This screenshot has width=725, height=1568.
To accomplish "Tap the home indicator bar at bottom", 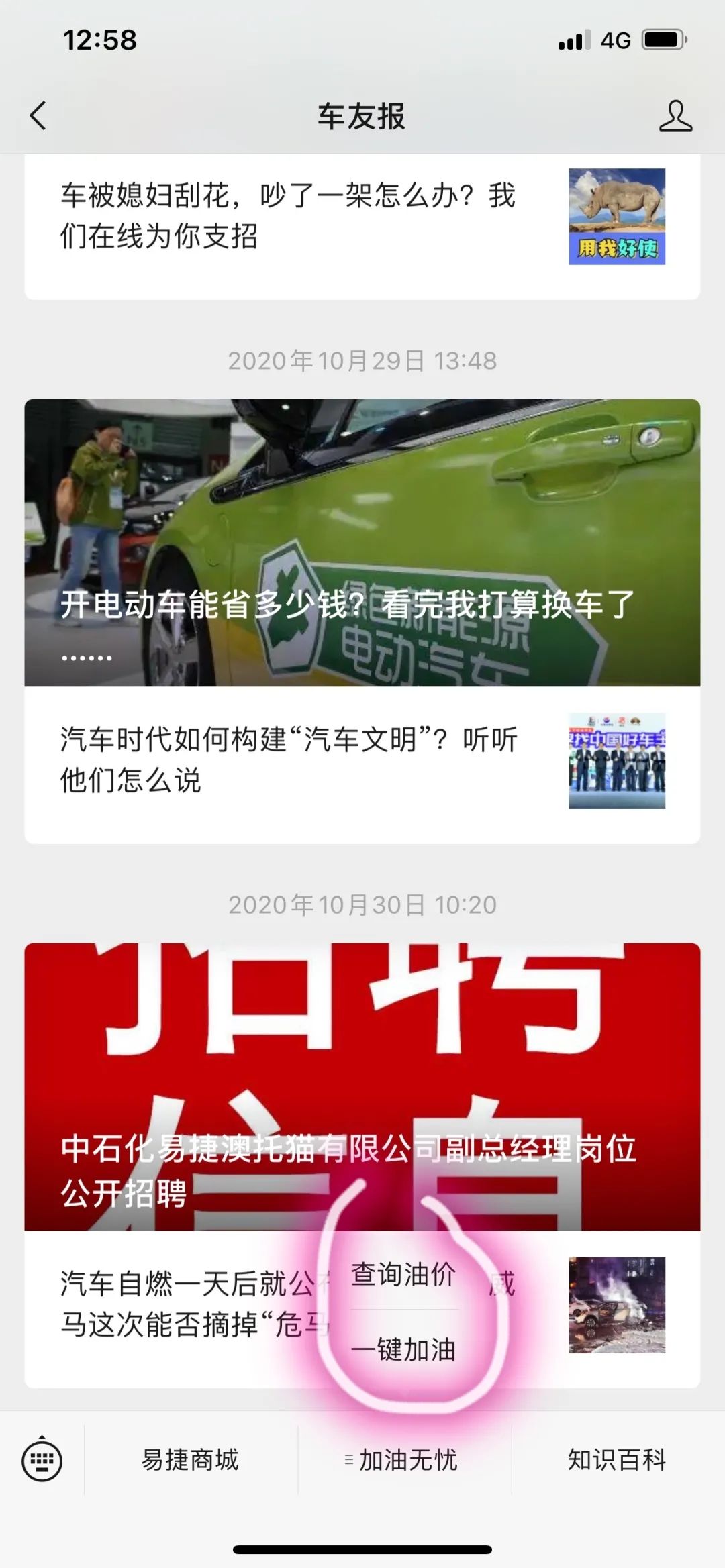I will point(362,1550).
